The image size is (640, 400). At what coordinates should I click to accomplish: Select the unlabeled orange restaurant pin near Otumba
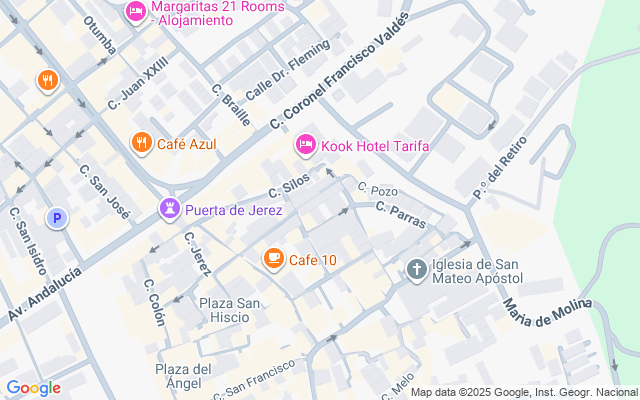[x=47, y=81]
